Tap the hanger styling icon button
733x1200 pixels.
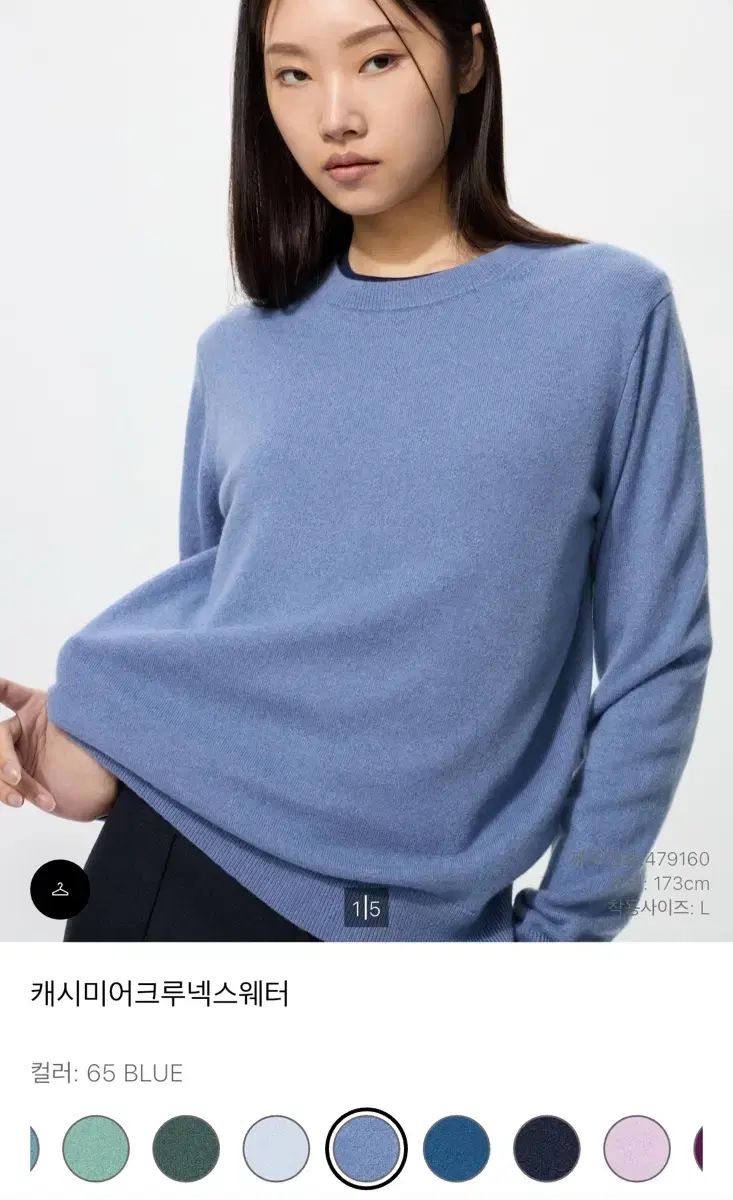(60, 889)
